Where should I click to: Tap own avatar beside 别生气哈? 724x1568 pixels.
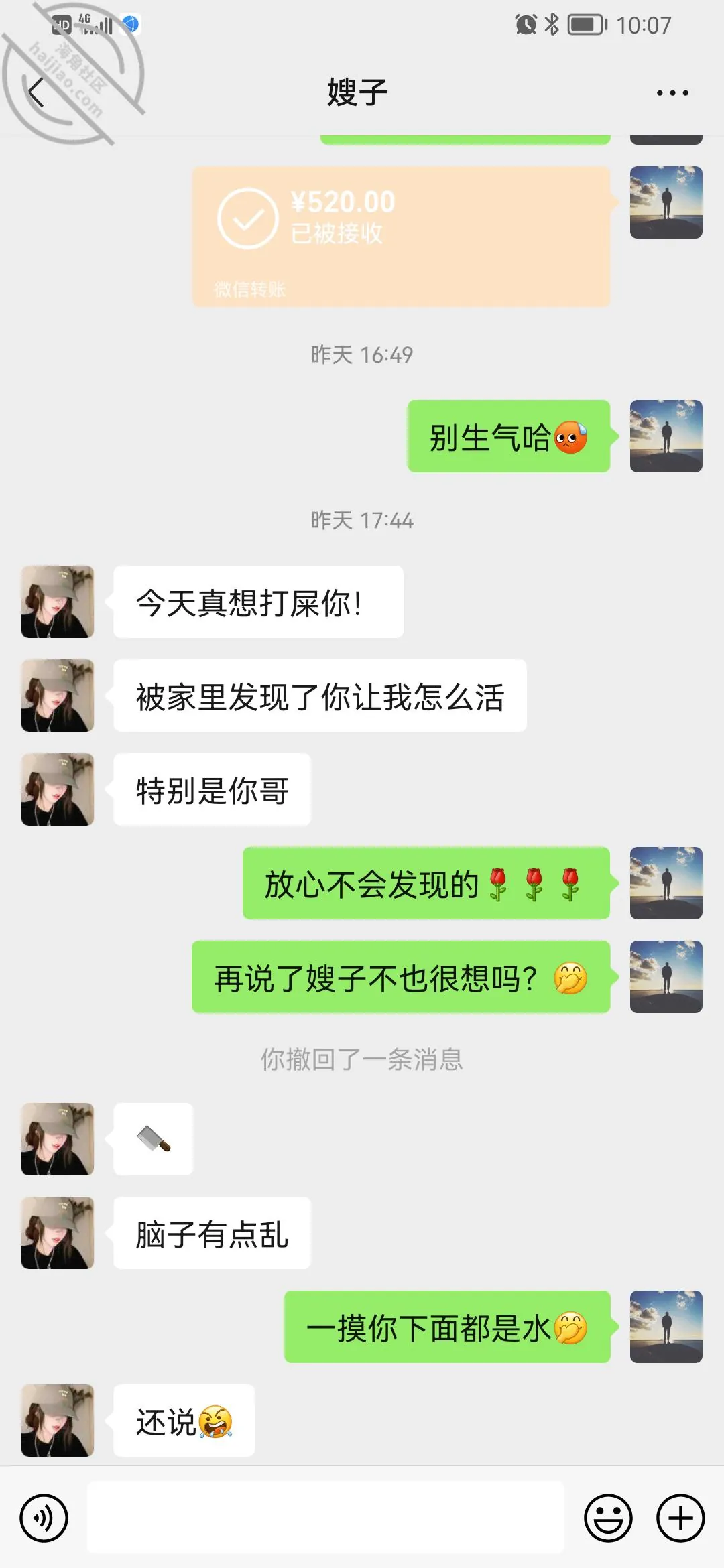tap(666, 436)
